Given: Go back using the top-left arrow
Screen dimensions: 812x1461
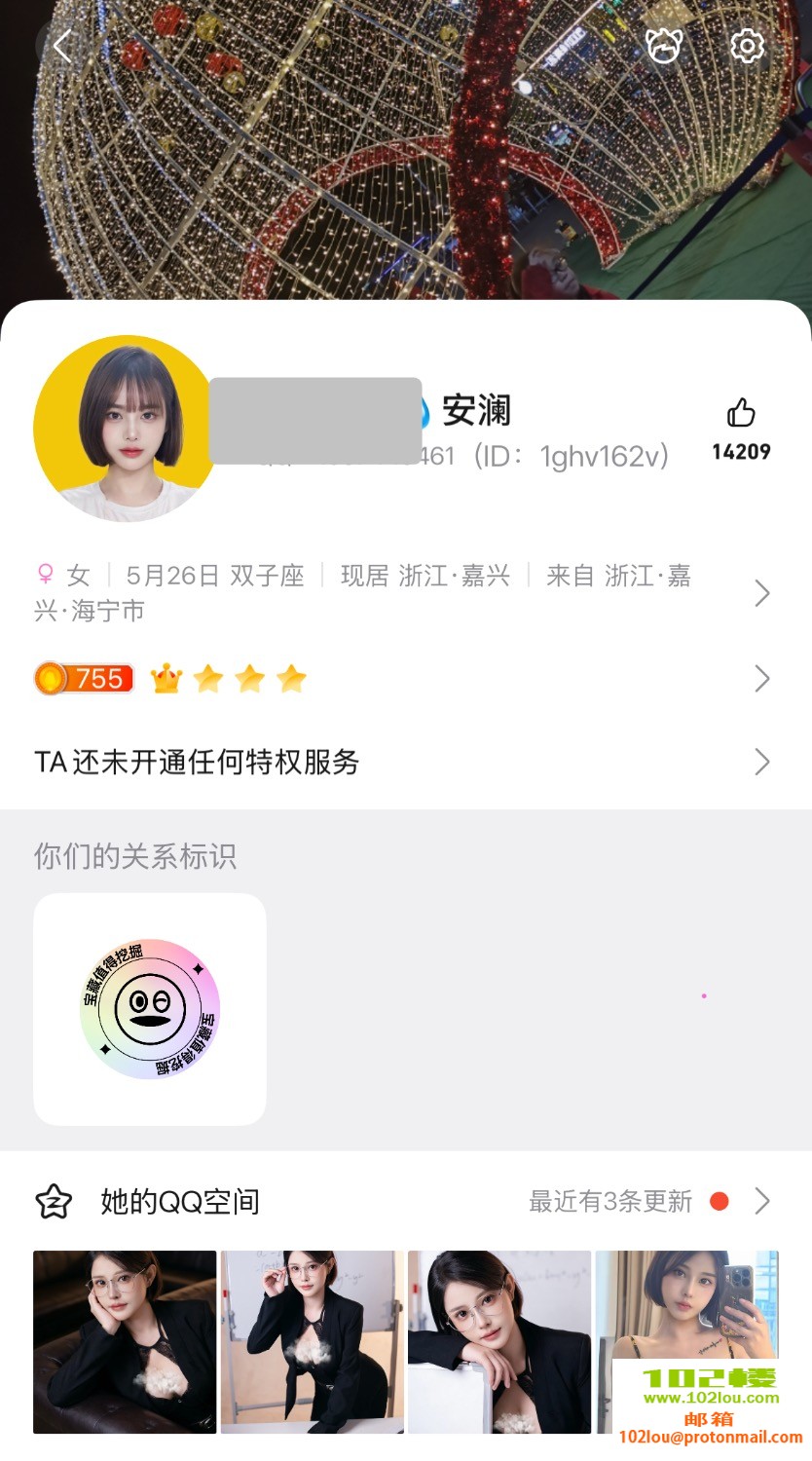Looking at the screenshot, I should coord(63,46).
